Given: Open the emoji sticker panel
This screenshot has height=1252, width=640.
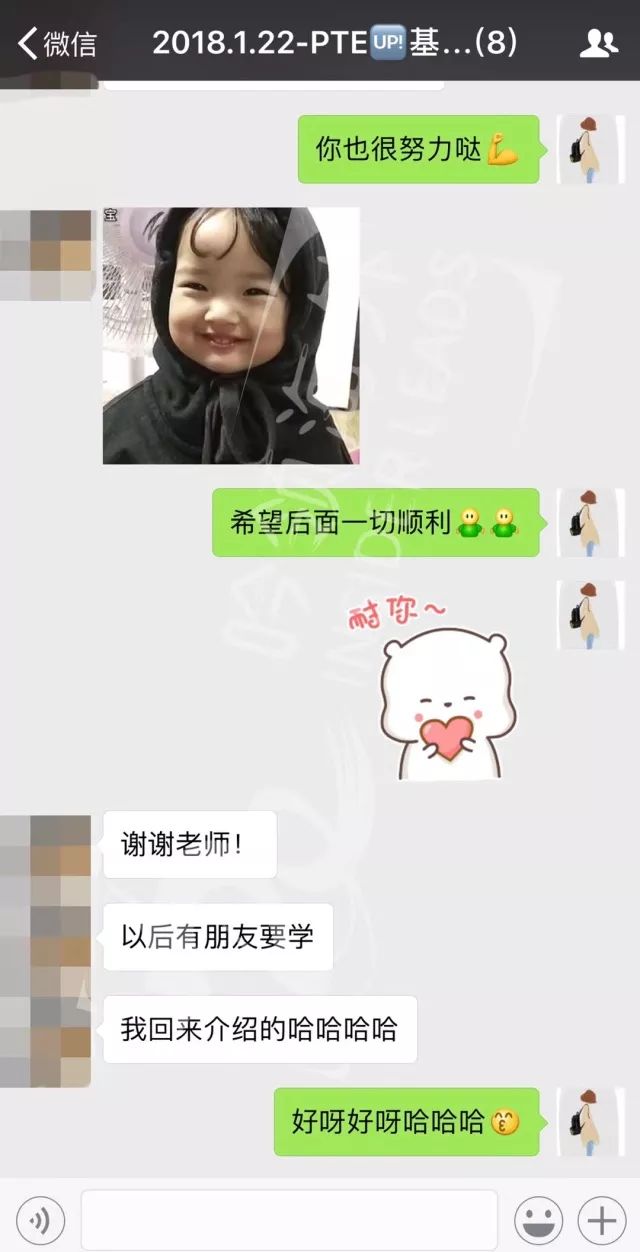Looking at the screenshot, I should click(538, 1220).
